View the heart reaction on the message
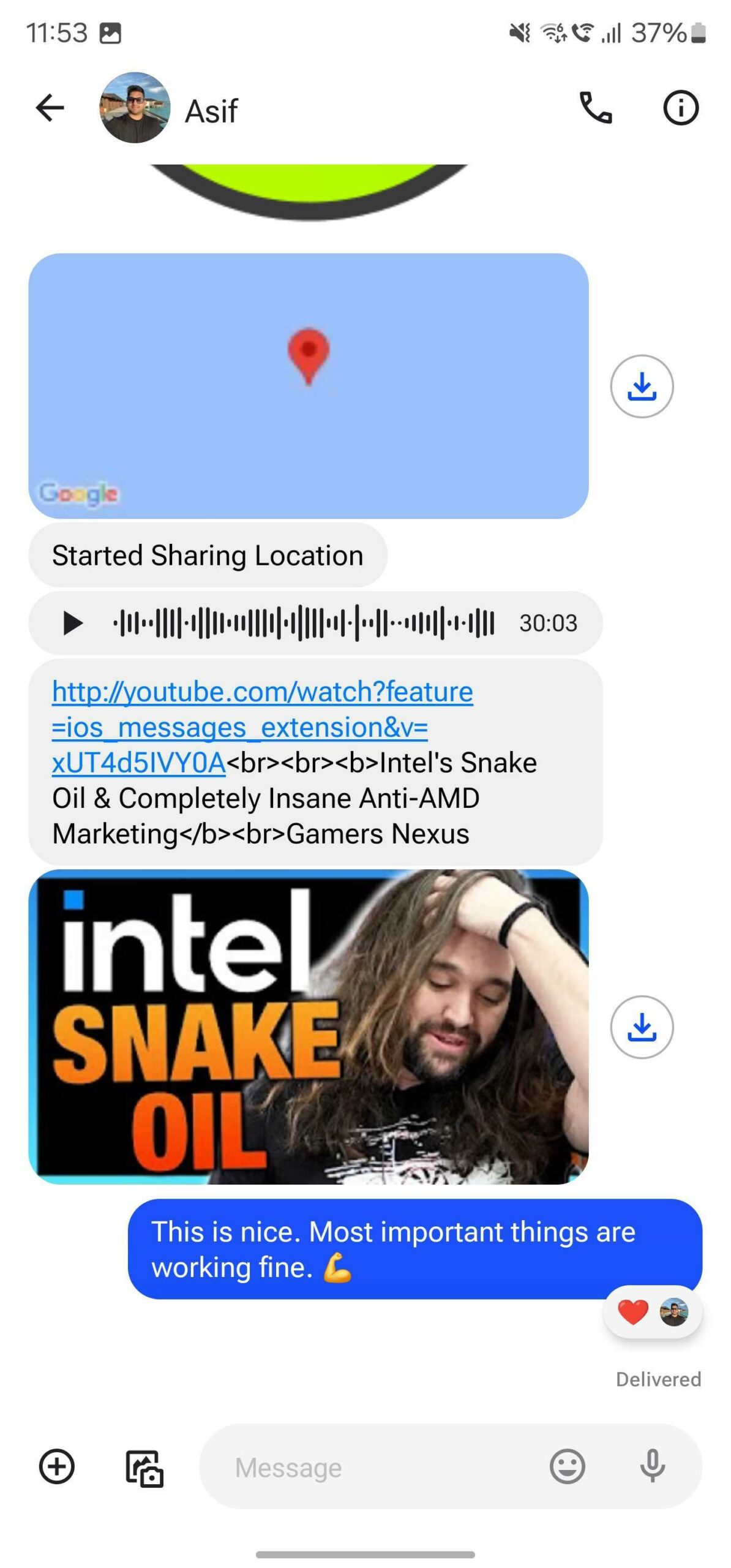The image size is (731, 1568). pyautogui.click(x=651, y=1313)
